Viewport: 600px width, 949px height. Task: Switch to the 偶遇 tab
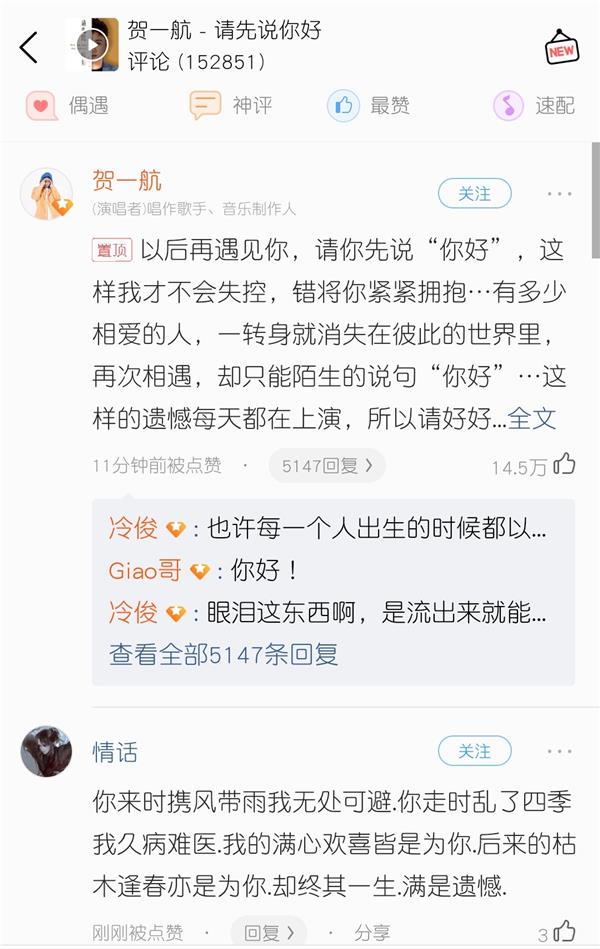click(x=68, y=105)
